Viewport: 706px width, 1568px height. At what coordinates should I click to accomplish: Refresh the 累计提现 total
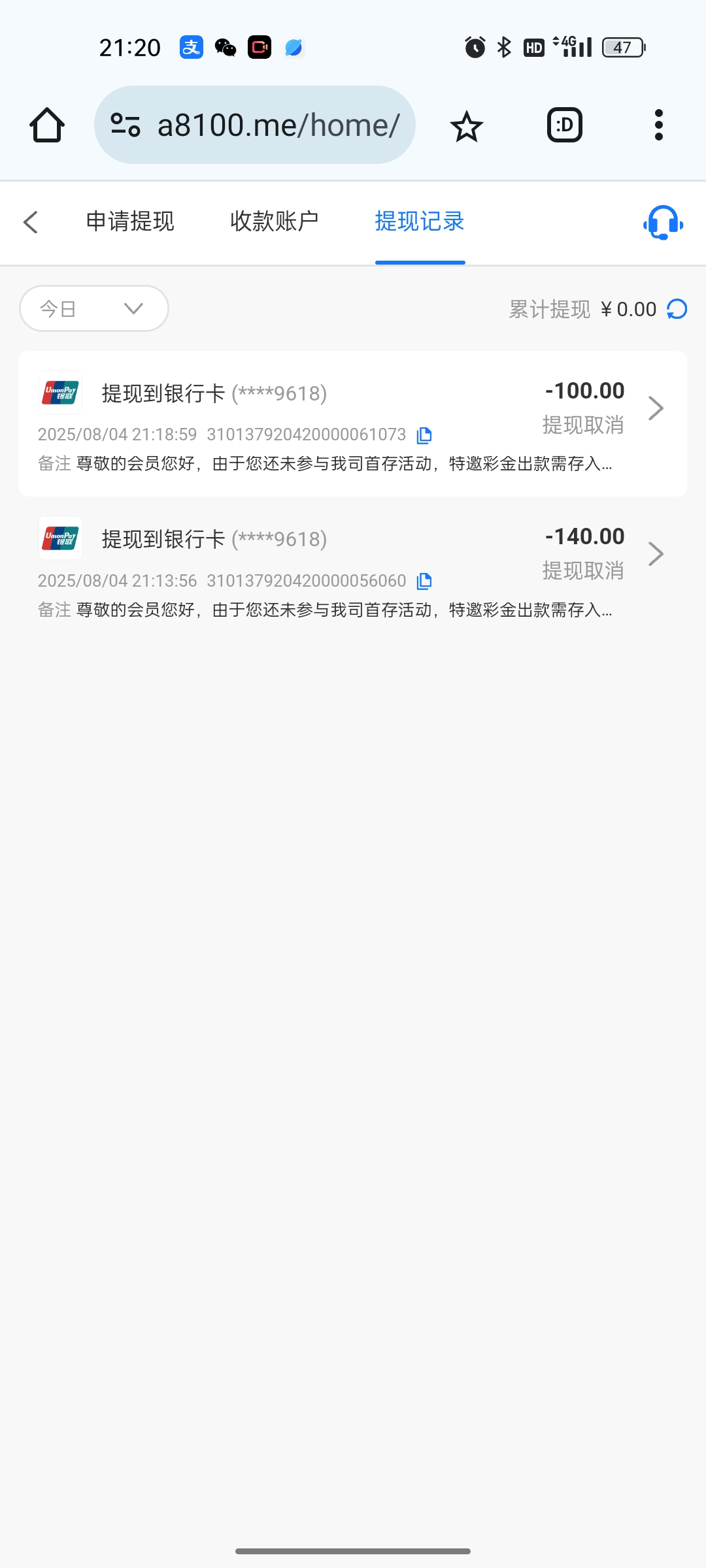click(677, 309)
